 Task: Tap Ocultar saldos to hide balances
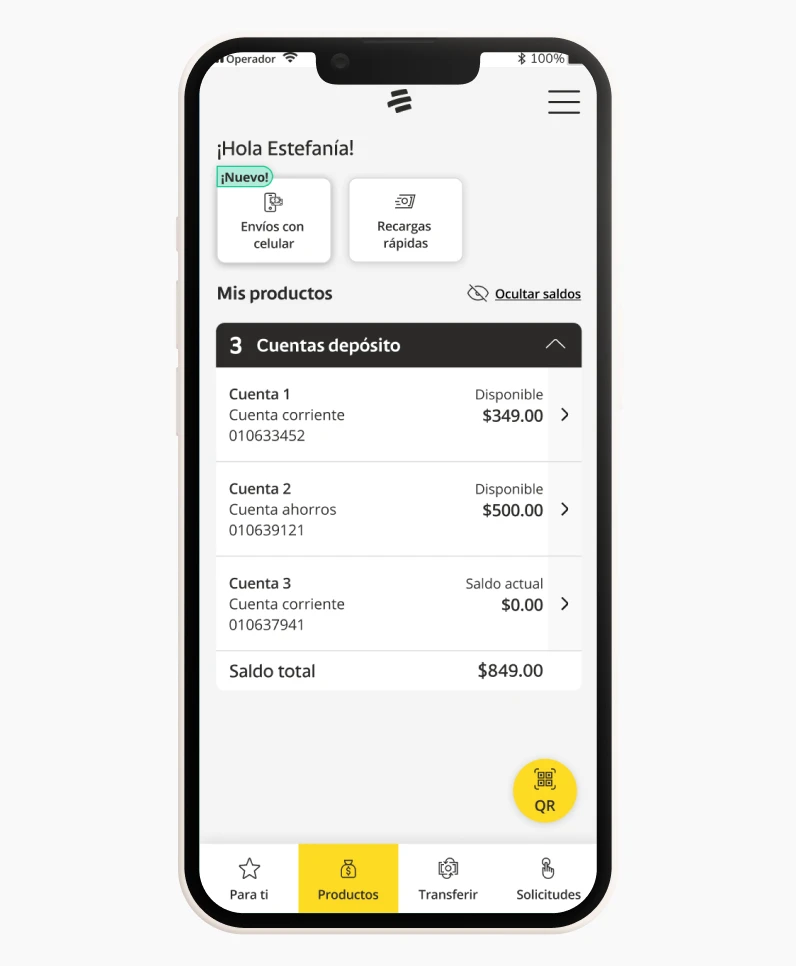click(x=525, y=294)
